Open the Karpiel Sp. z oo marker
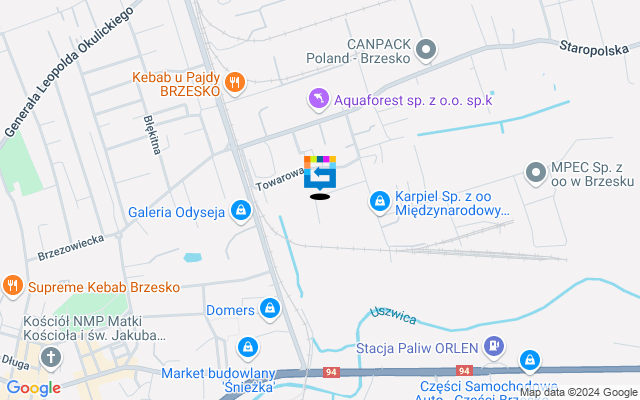 379,202
